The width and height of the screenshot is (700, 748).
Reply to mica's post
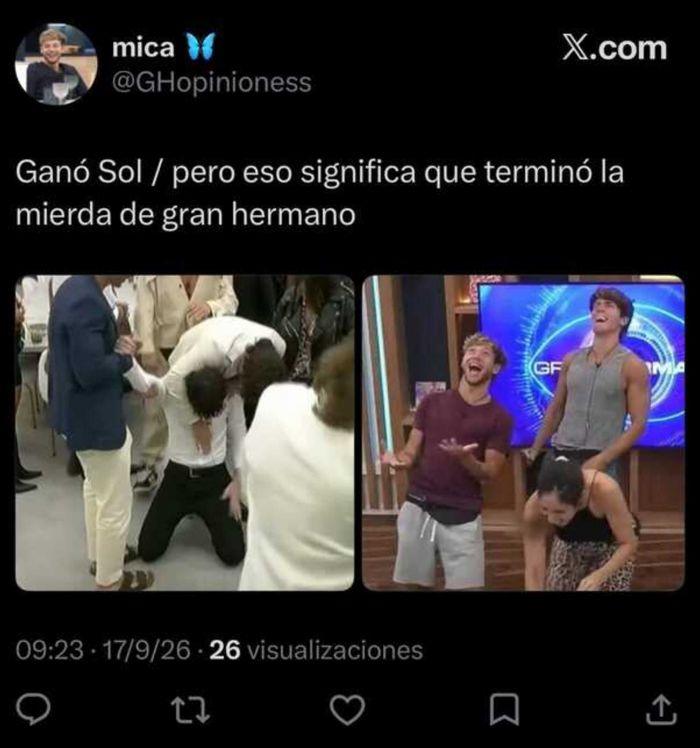[33, 709]
